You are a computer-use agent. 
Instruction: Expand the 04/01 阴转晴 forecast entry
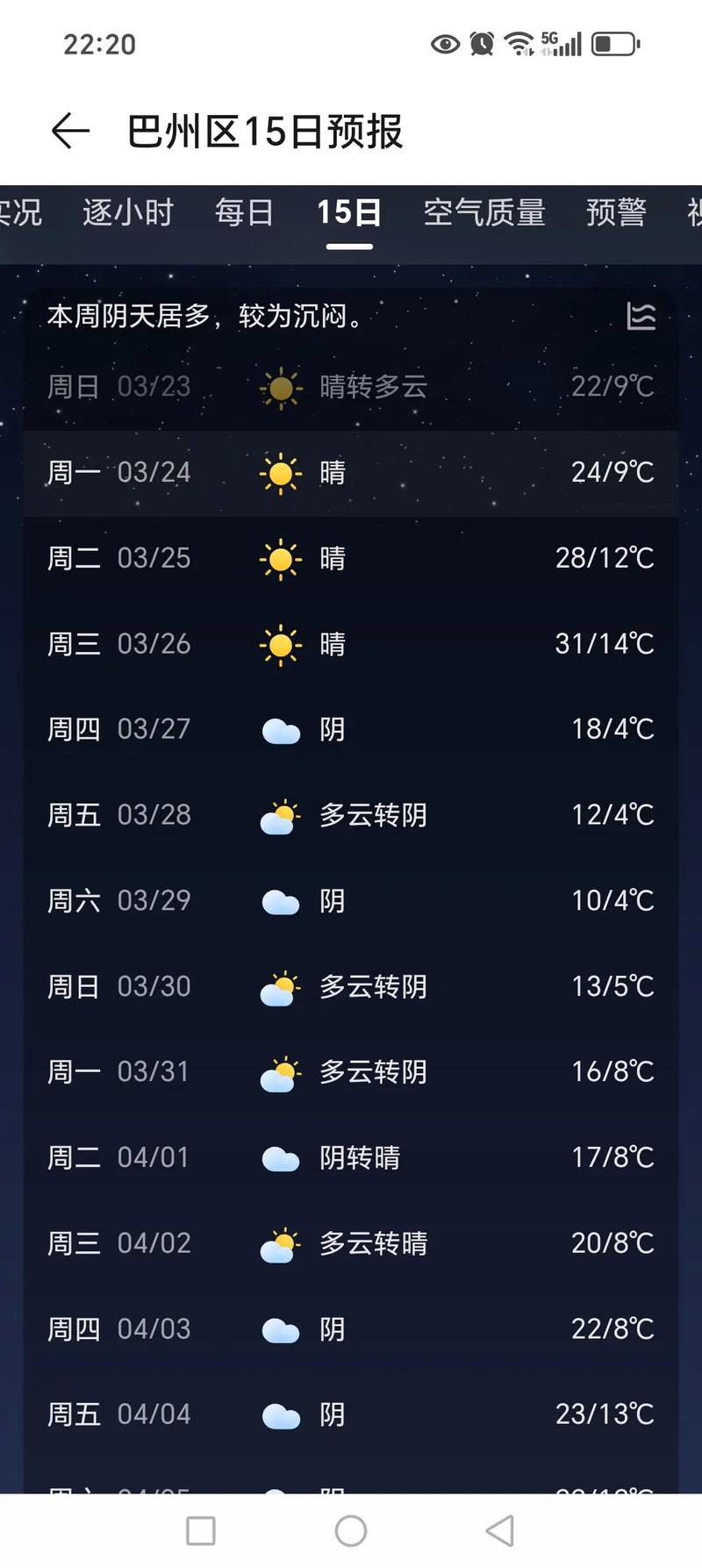click(x=351, y=1157)
